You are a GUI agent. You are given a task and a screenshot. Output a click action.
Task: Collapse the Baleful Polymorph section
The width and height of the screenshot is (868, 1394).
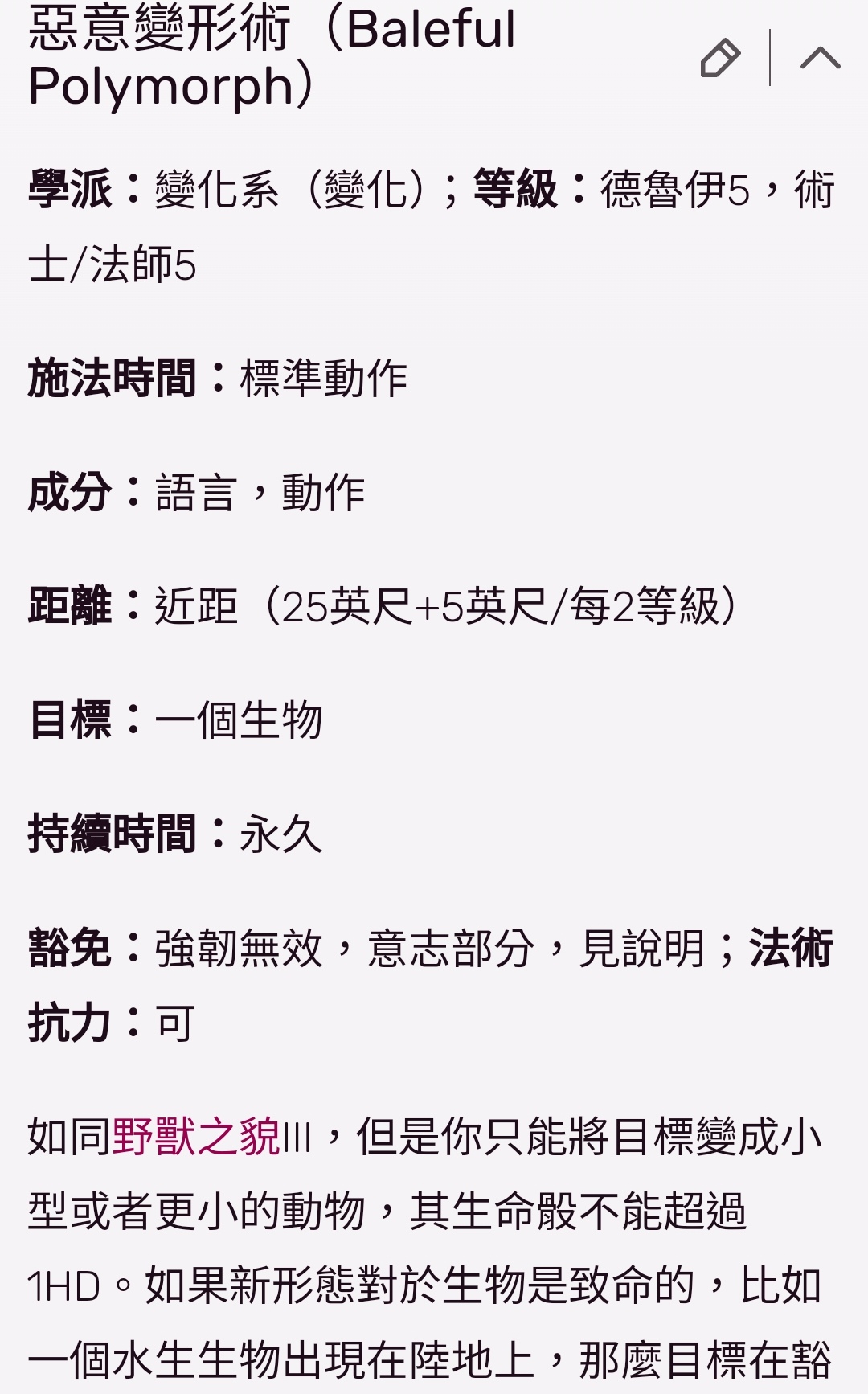click(821, 59)
